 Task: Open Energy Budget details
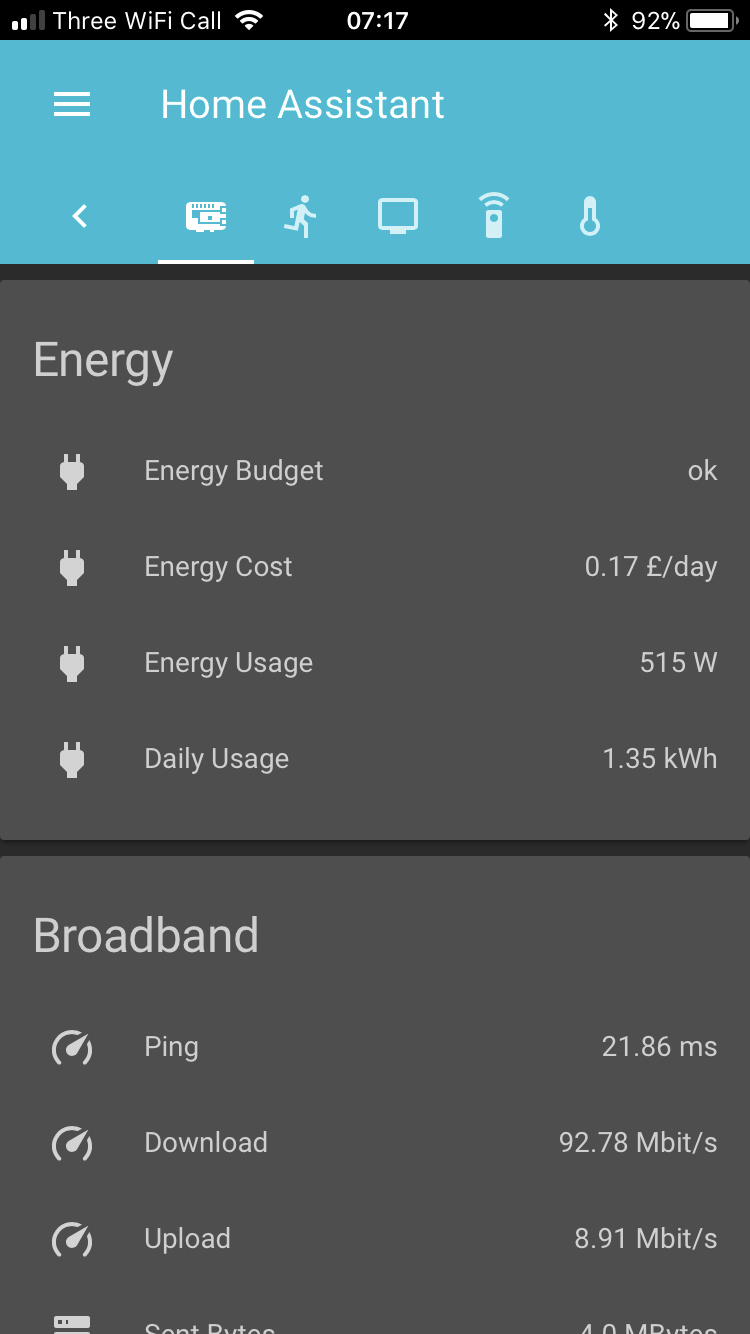pyautogui.click(x=375, y=471)
